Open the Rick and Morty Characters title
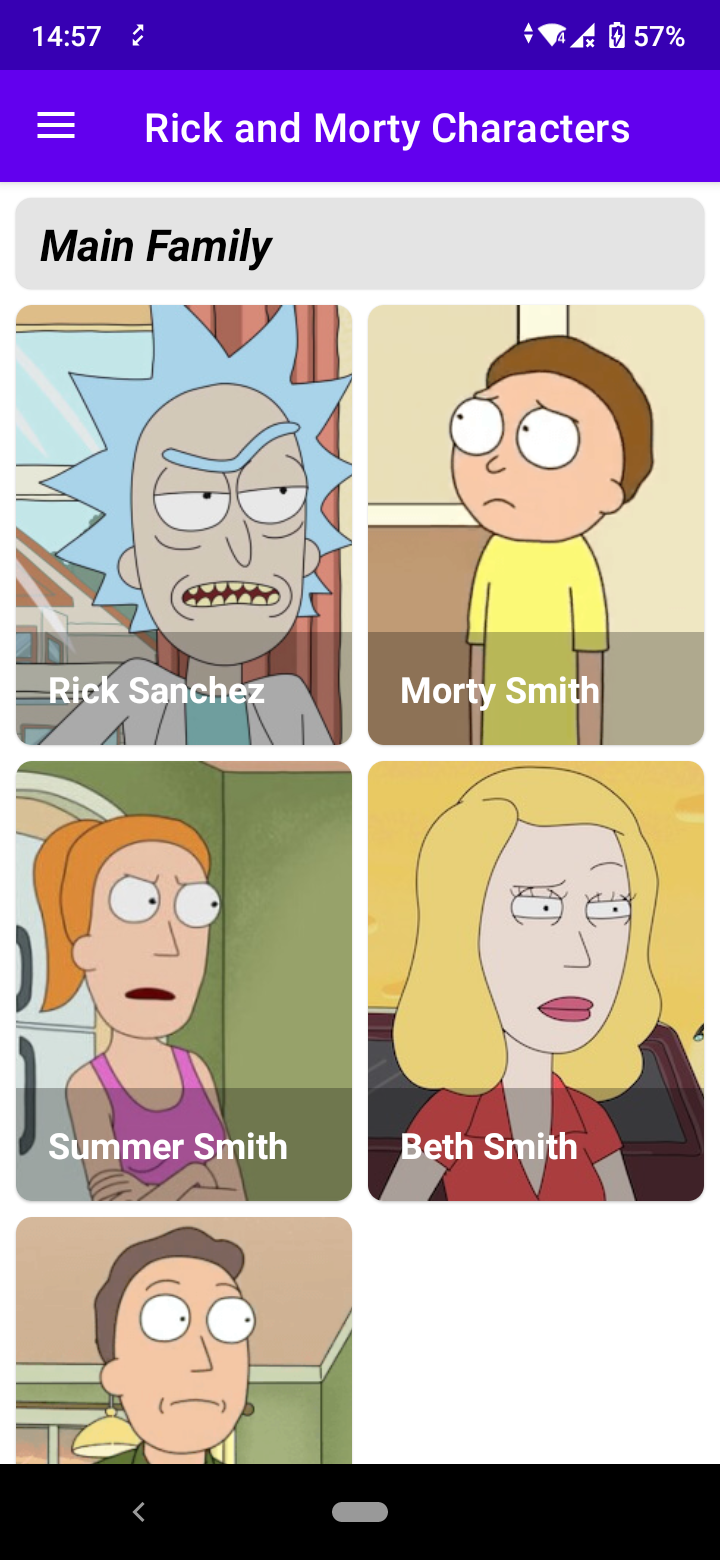720x1560 pixels. click(388, 127)
